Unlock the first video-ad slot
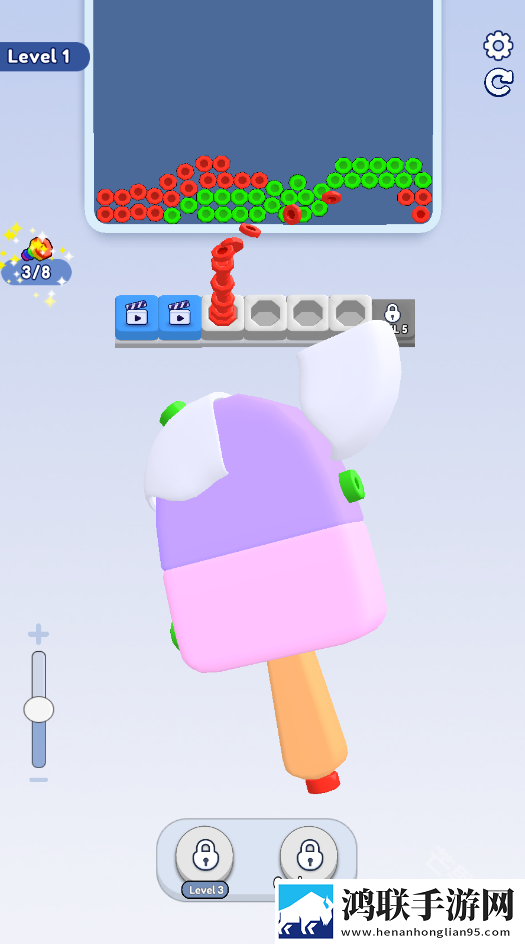 click(x=137, y=316)
